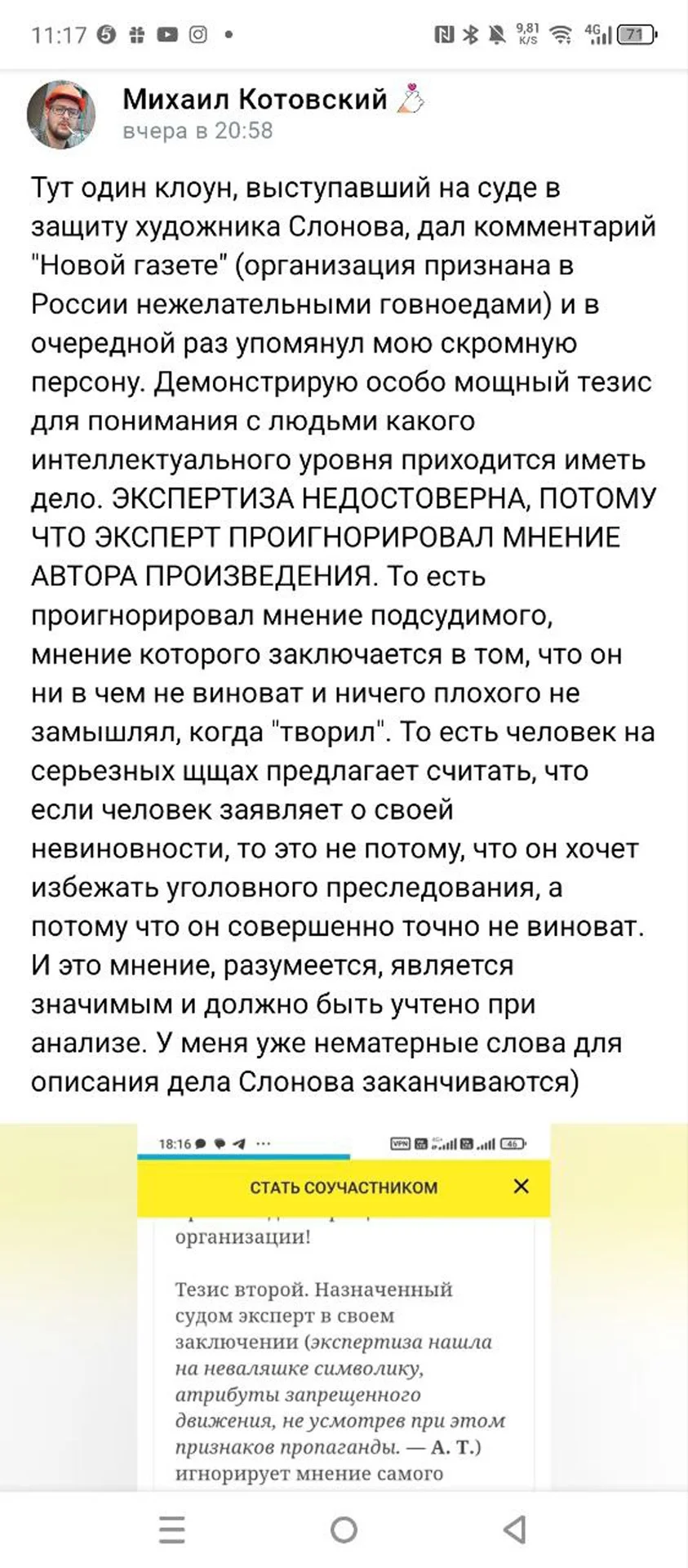The height and width of the screenshot is (1568, 688).
Task: Open the attached screenshot image in the post
Action: click(344, 1307)
